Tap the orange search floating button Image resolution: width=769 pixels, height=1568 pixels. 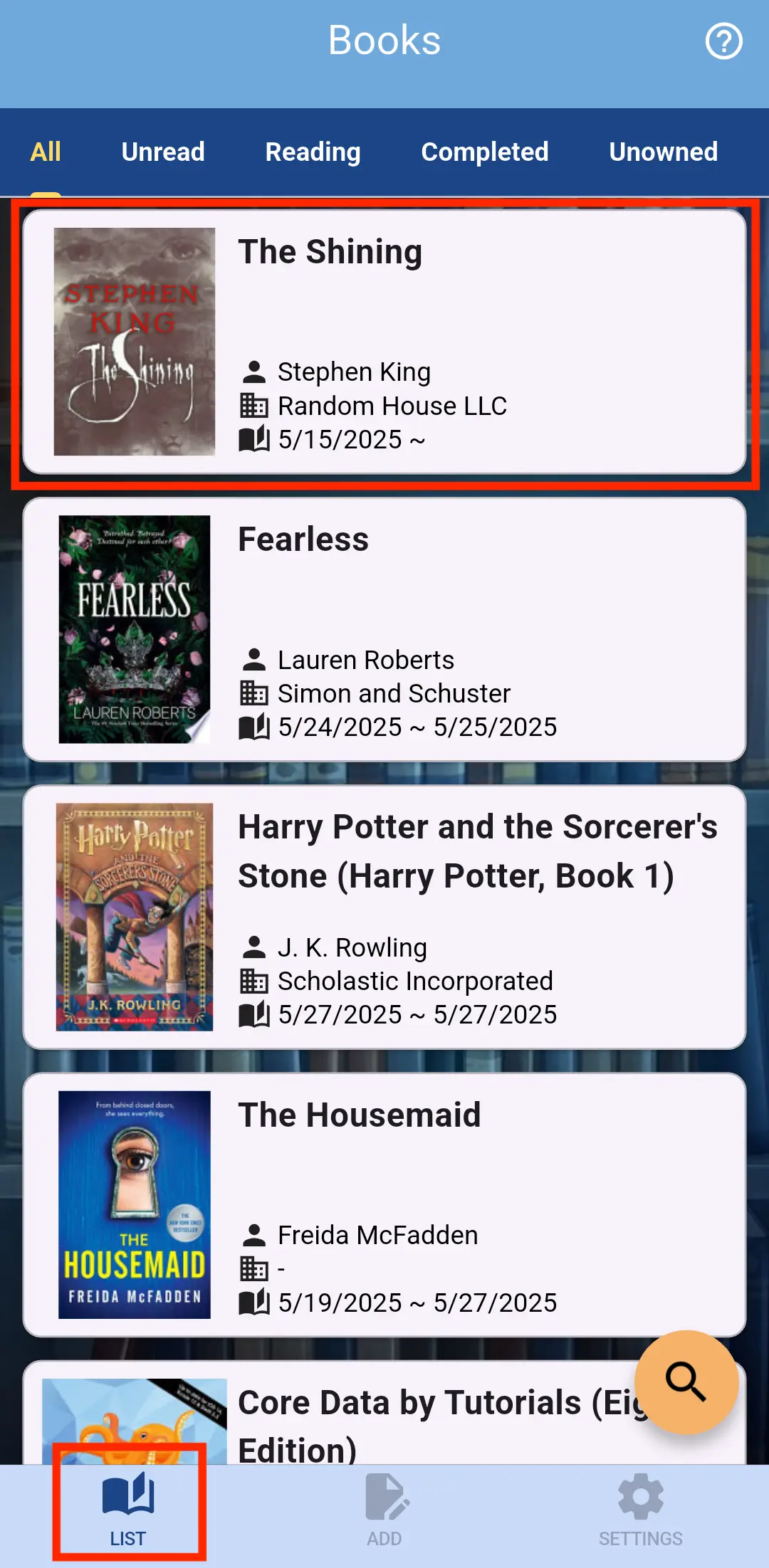tap(686, 1382)
